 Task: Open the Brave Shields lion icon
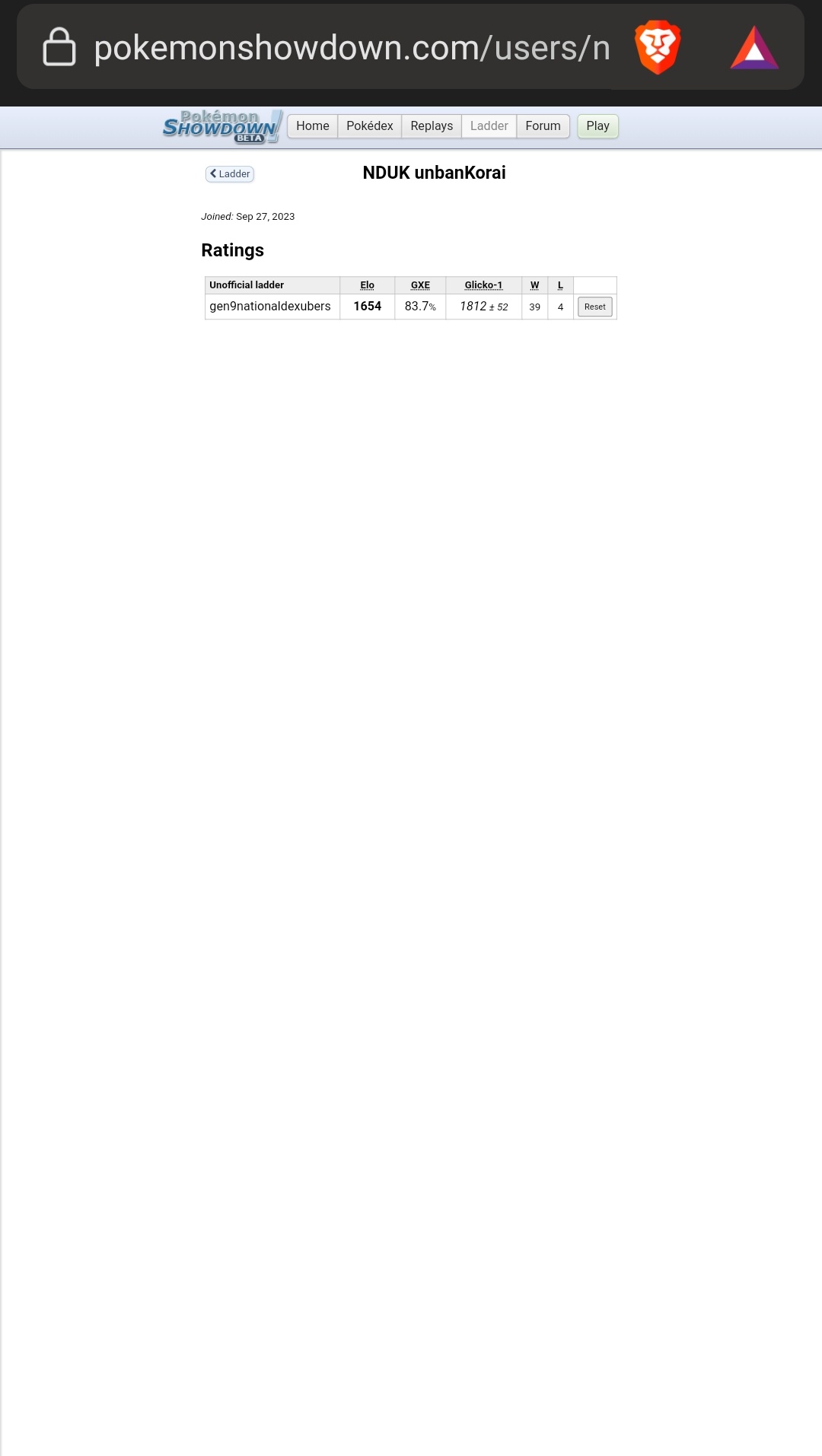pos(658,47)
